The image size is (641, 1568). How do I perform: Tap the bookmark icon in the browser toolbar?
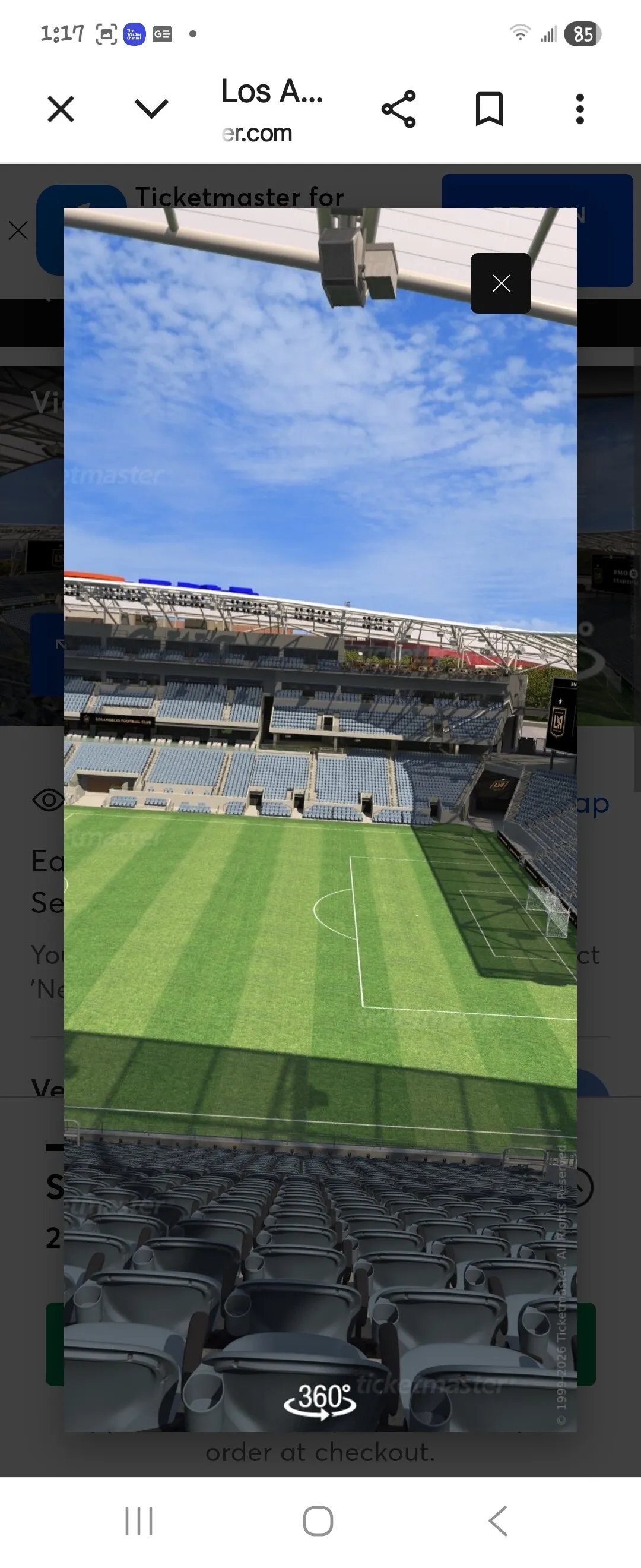point(488,108)
